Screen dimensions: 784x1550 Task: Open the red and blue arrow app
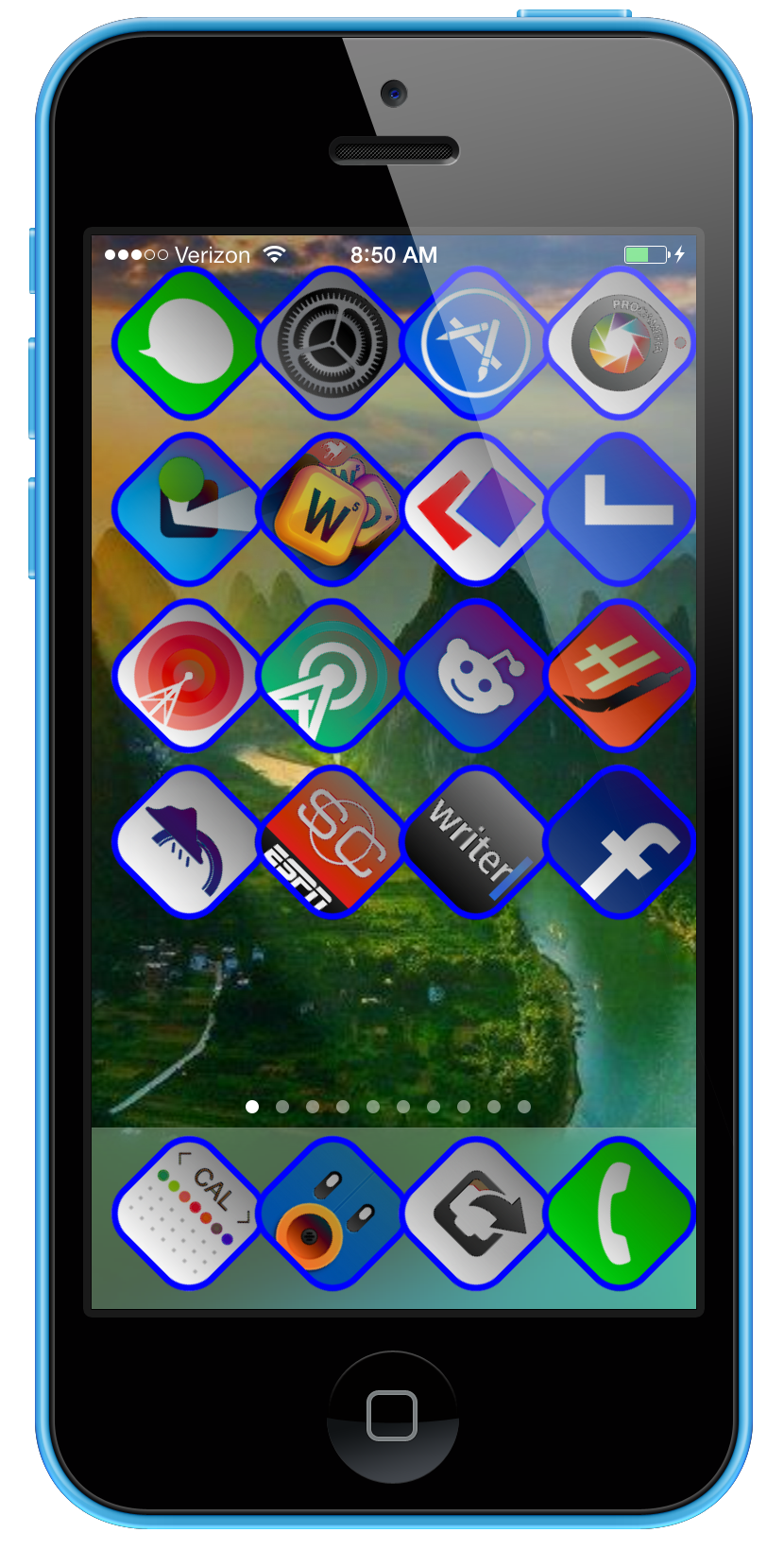click(x=476, y=509)
